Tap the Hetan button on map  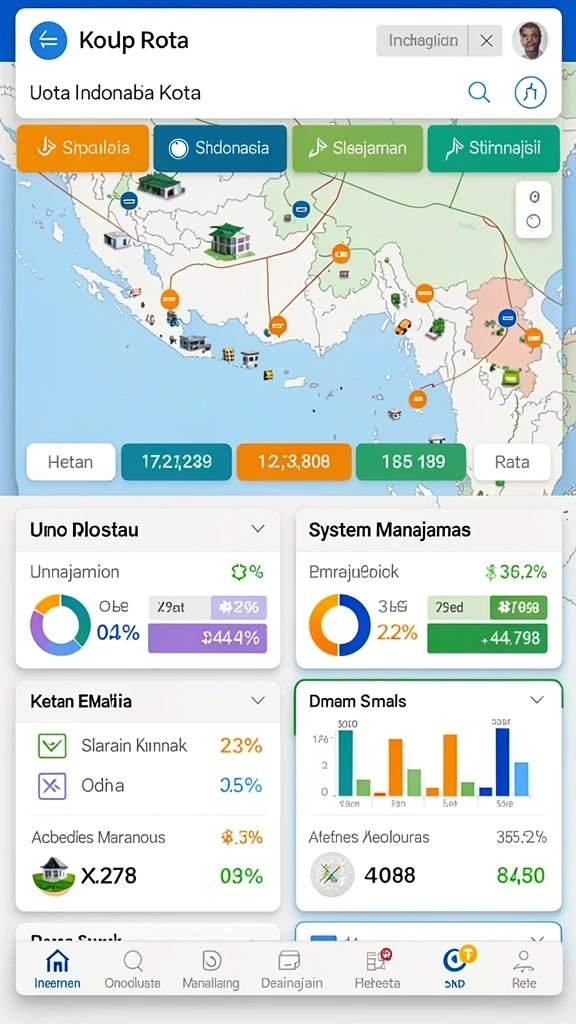tap(71, 462)
